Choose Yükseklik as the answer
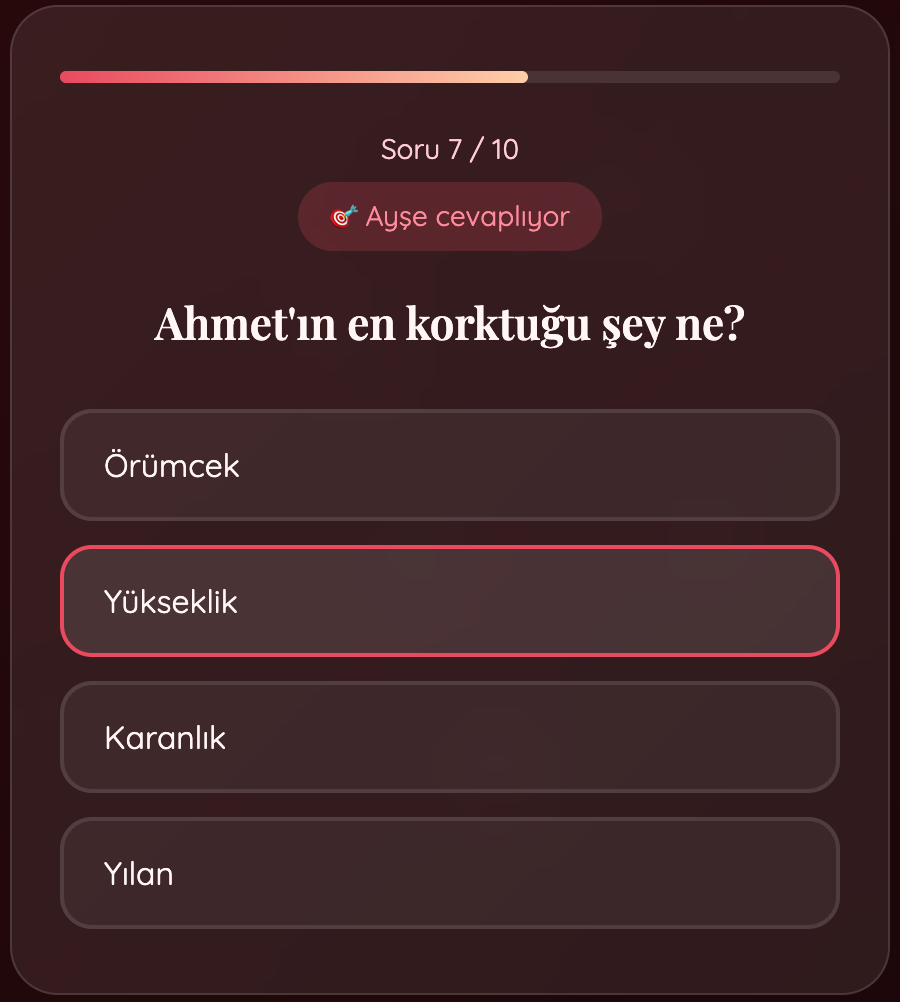The height and width of the screenshot is (1002, 900). (449, 601)
